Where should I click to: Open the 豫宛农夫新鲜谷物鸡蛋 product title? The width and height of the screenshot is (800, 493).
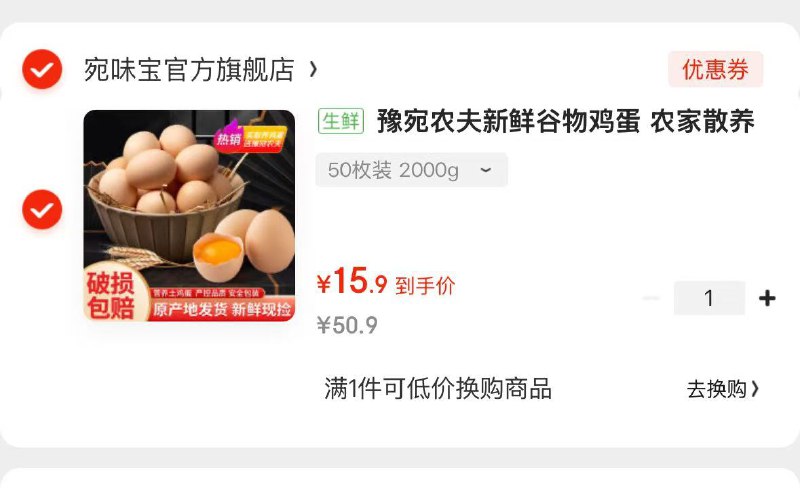pos(565,122)
